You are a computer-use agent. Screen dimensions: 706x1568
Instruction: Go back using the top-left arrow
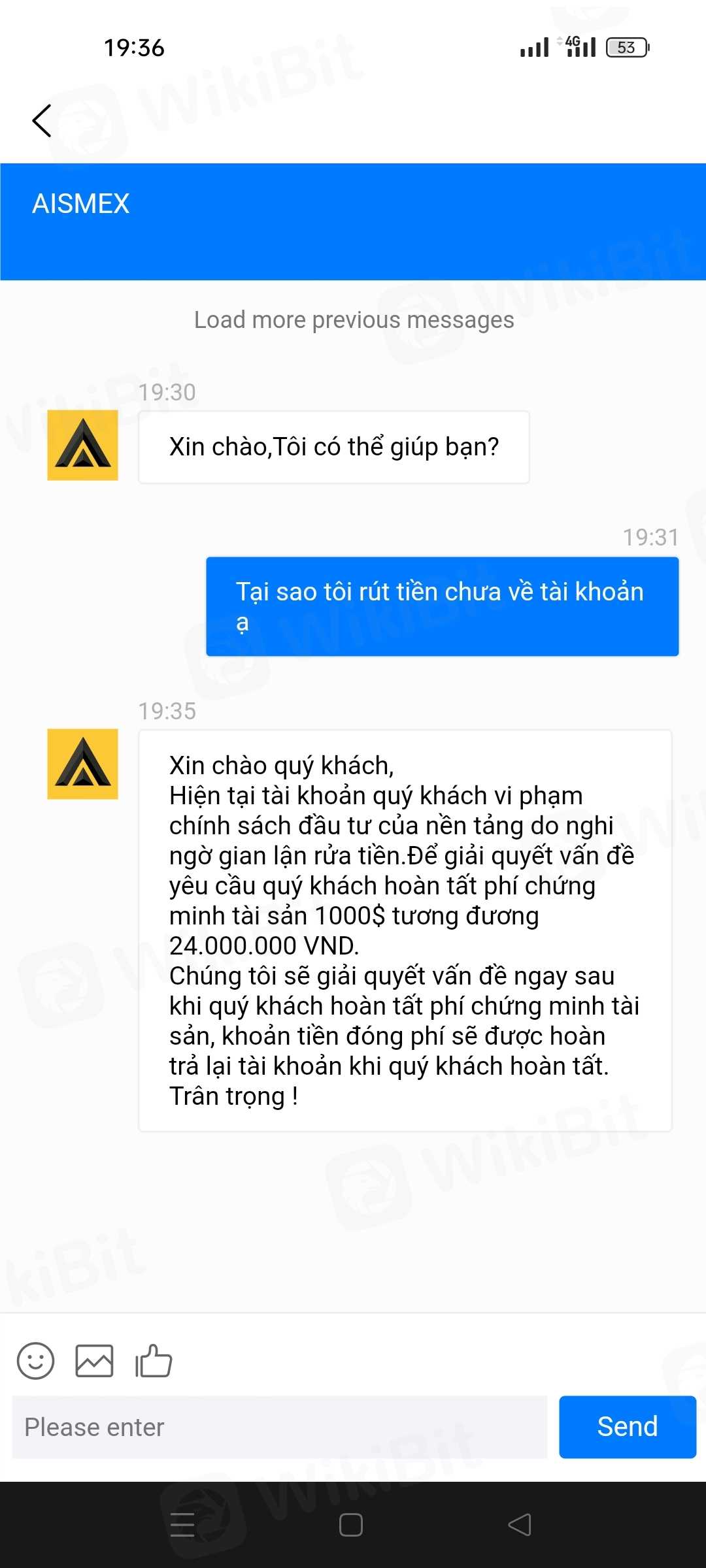(x=42, y=121)
